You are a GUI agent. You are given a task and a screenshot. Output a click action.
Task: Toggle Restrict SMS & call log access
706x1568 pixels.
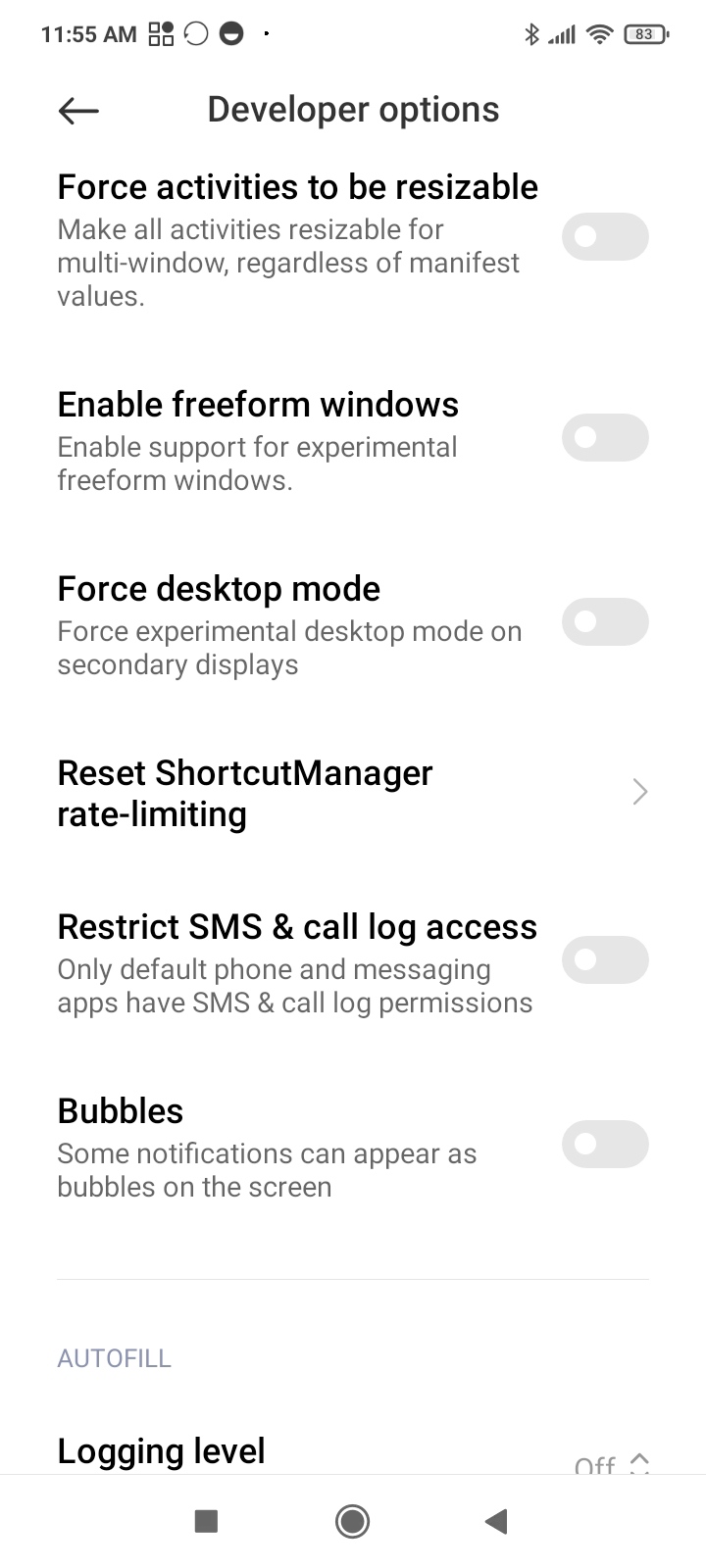(604, 960)
